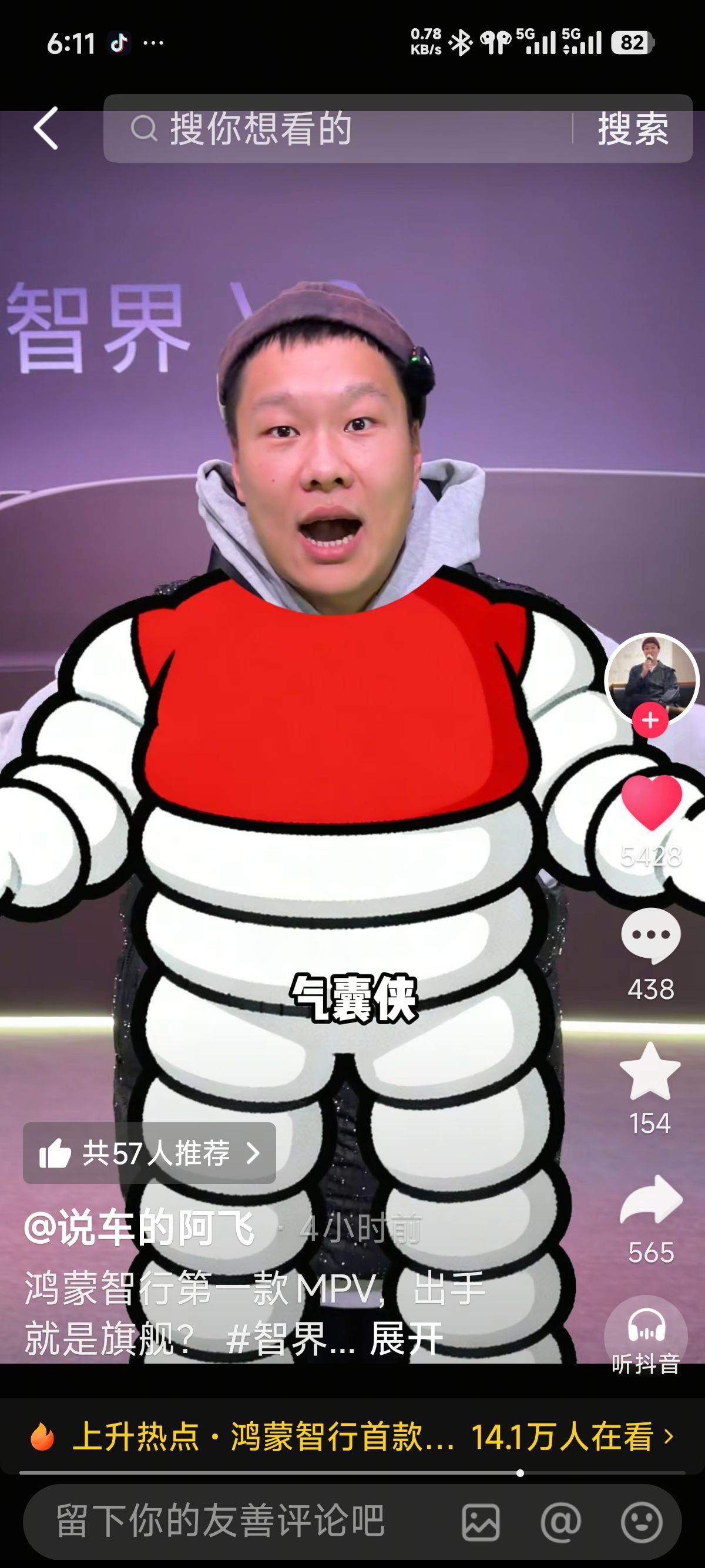Open 听抖音 audio mode

(646, 1335)
